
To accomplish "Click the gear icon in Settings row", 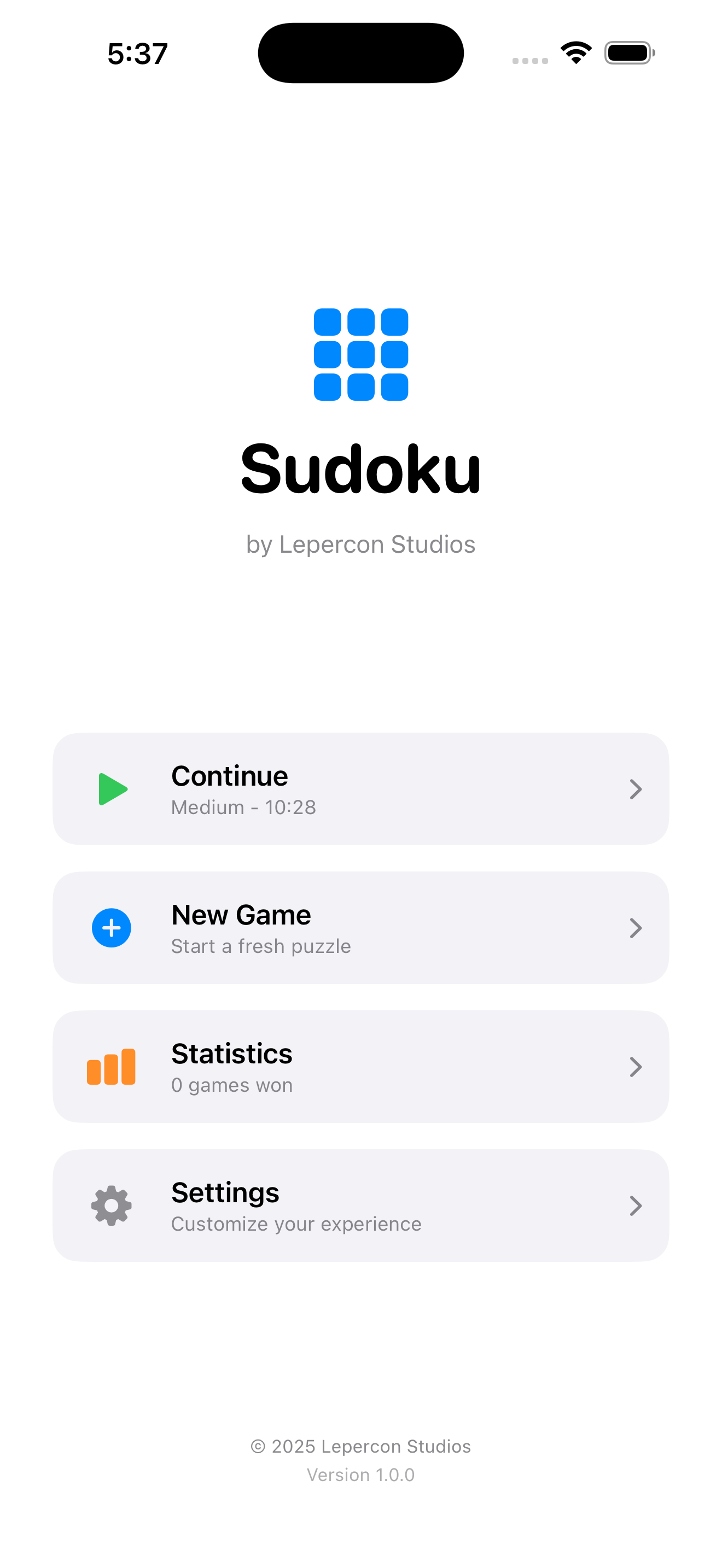I will 112,1206.
